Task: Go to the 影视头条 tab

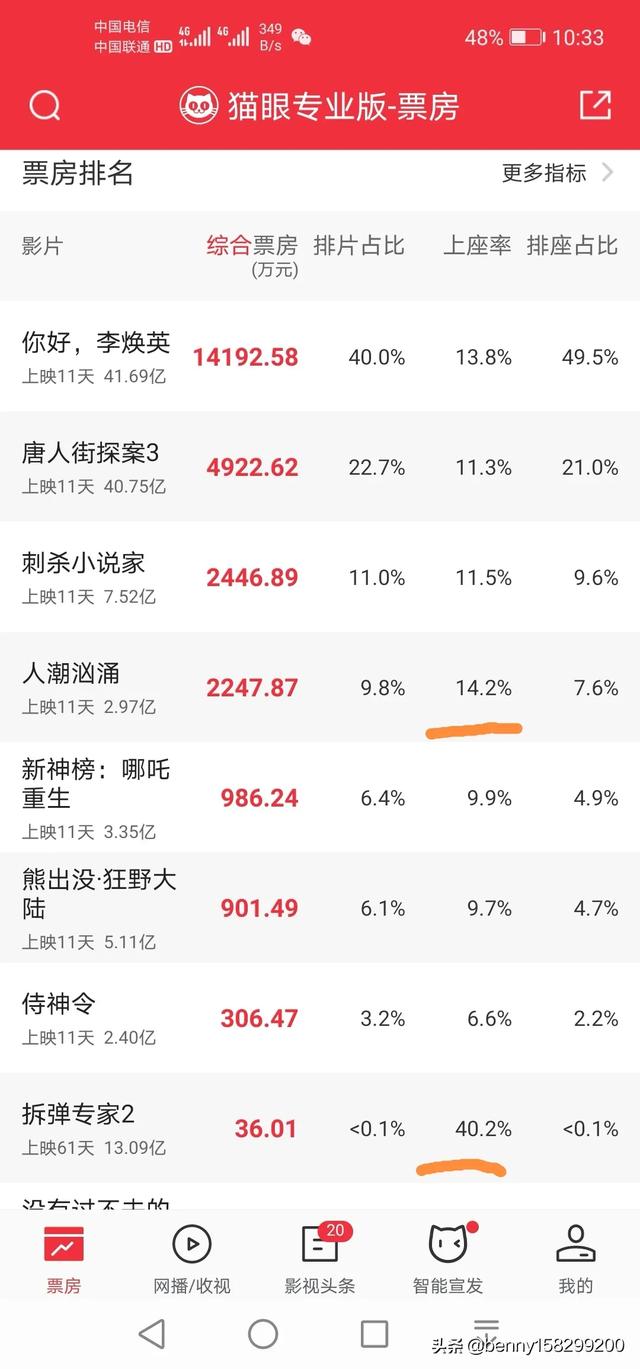Action: tap(320, 1257)
